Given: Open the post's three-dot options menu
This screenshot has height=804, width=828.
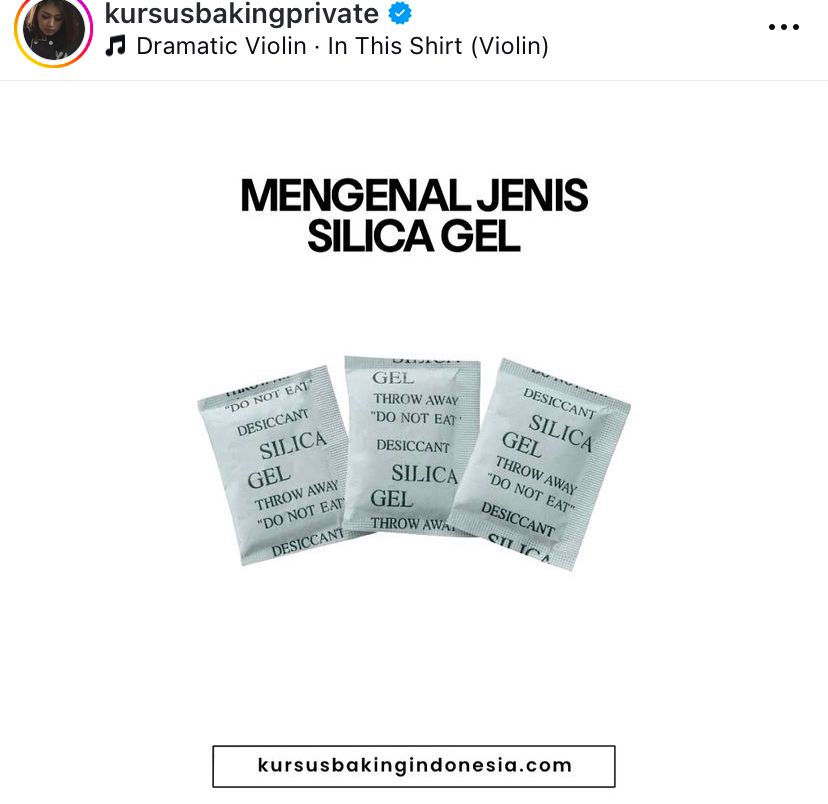Looking at the screenshot, I should pos(783,27).
